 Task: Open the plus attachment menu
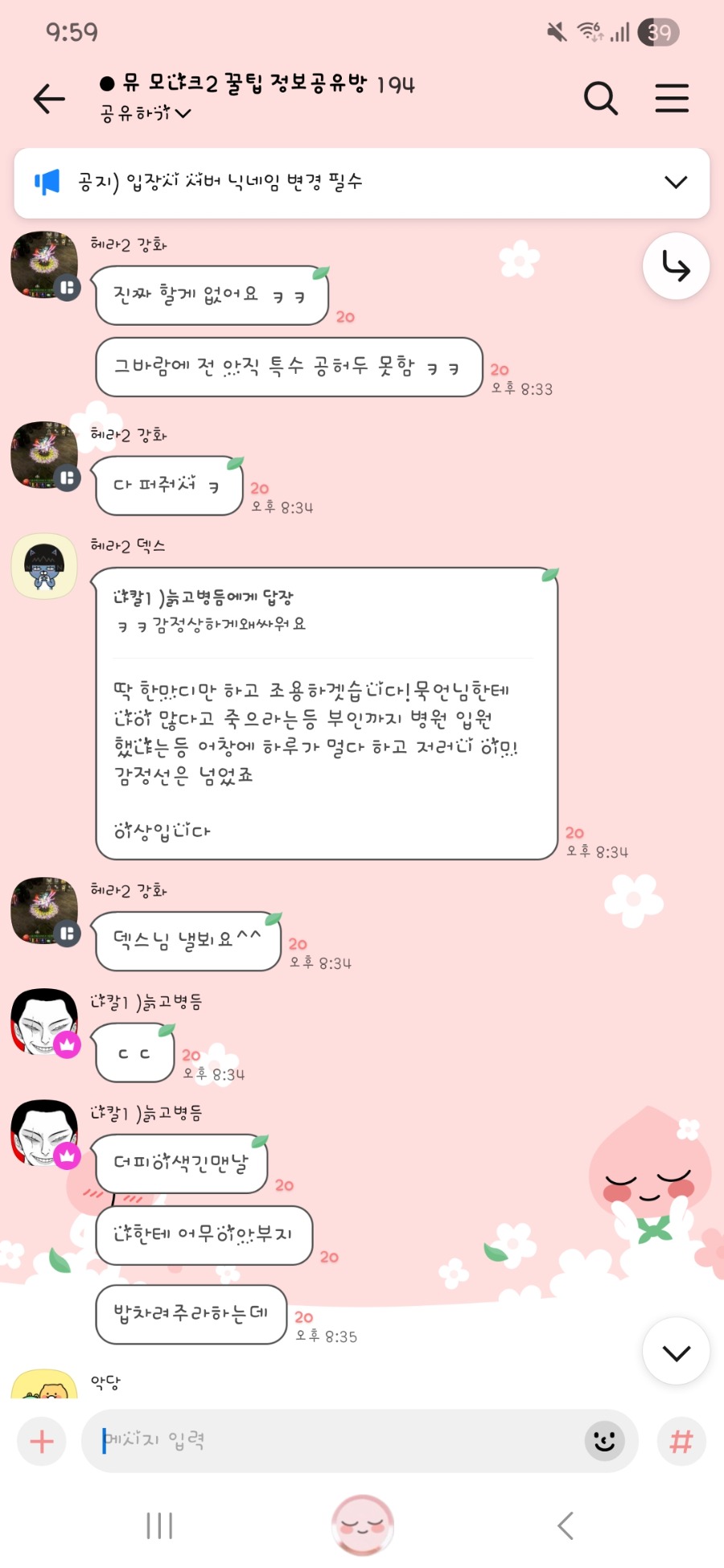(x=42, y=1441)
